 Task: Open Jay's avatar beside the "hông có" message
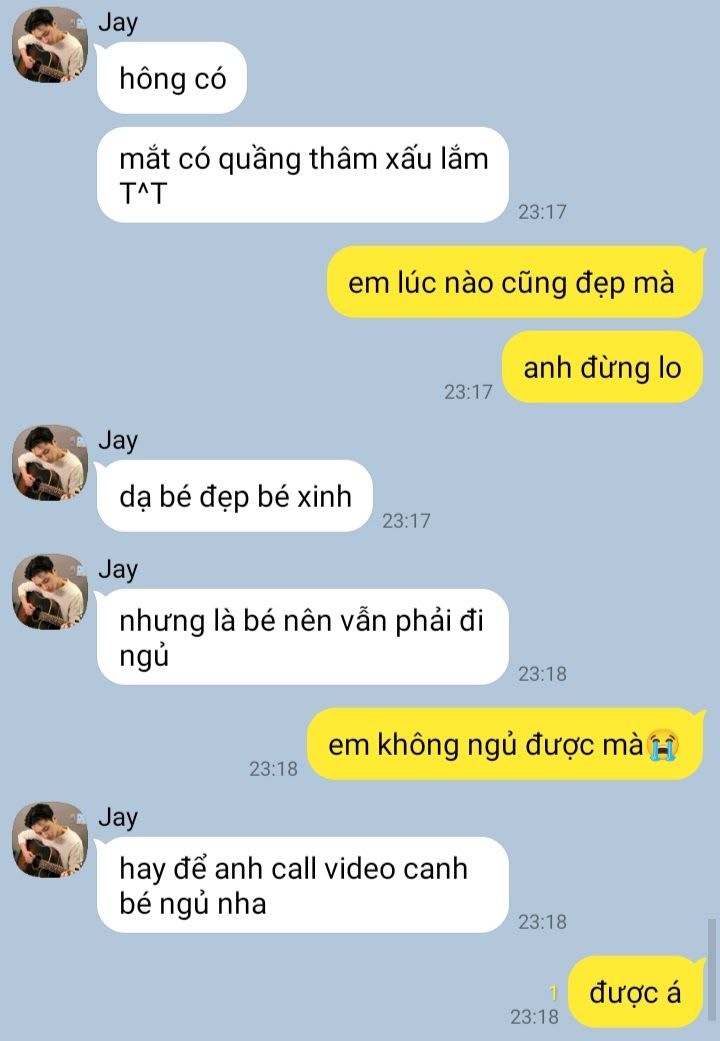(50, 45)
